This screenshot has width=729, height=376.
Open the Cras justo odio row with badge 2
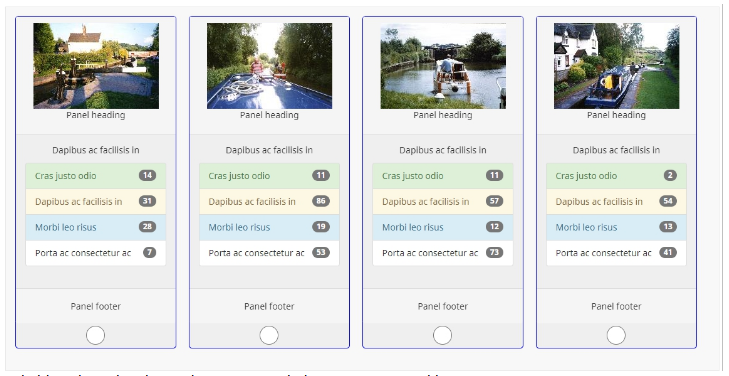616,176
